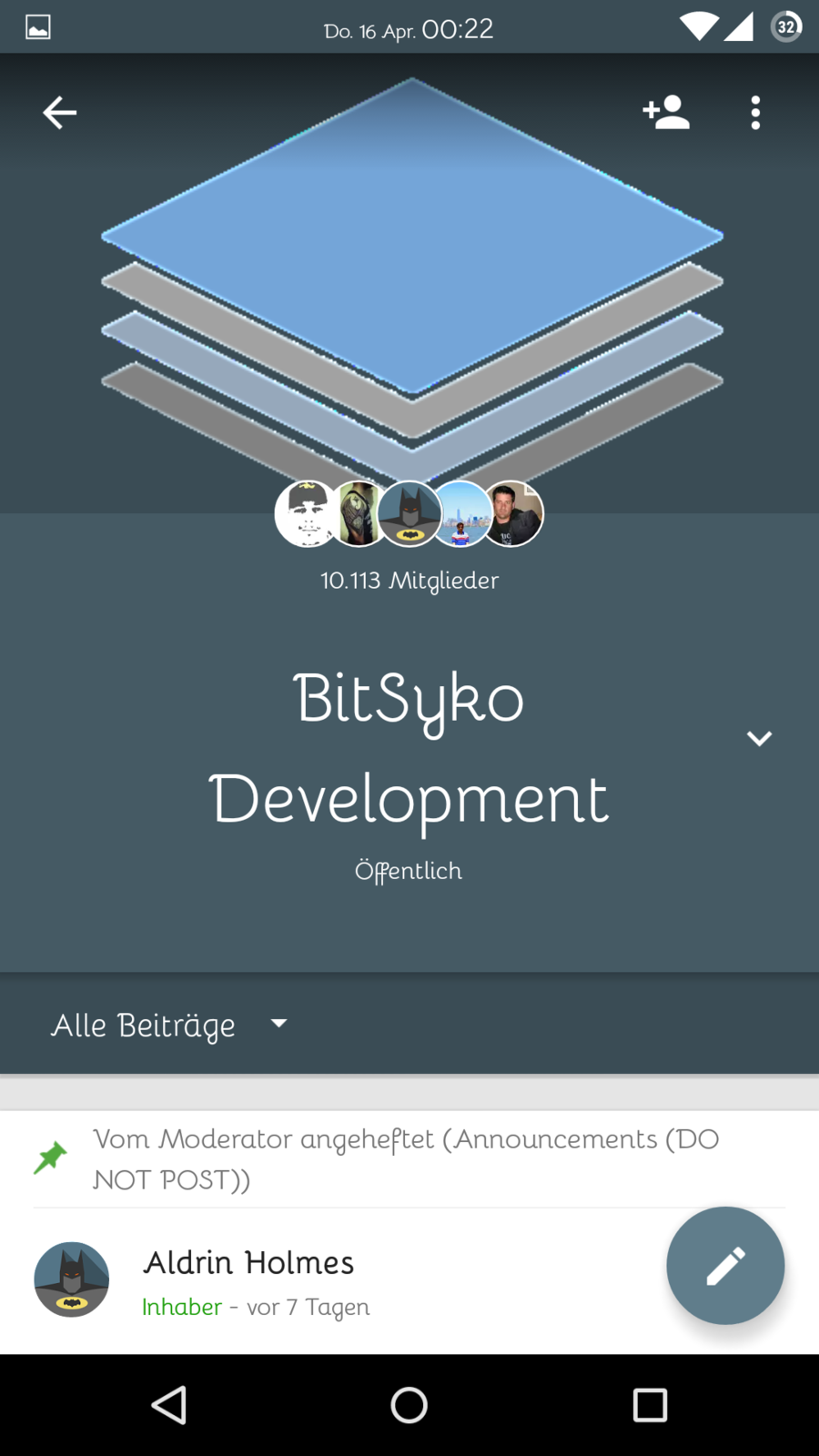The image size is (819, 1456).
Task: Open the Alle Beiträge filter dropdown
Action: (x=168, y=1025)
